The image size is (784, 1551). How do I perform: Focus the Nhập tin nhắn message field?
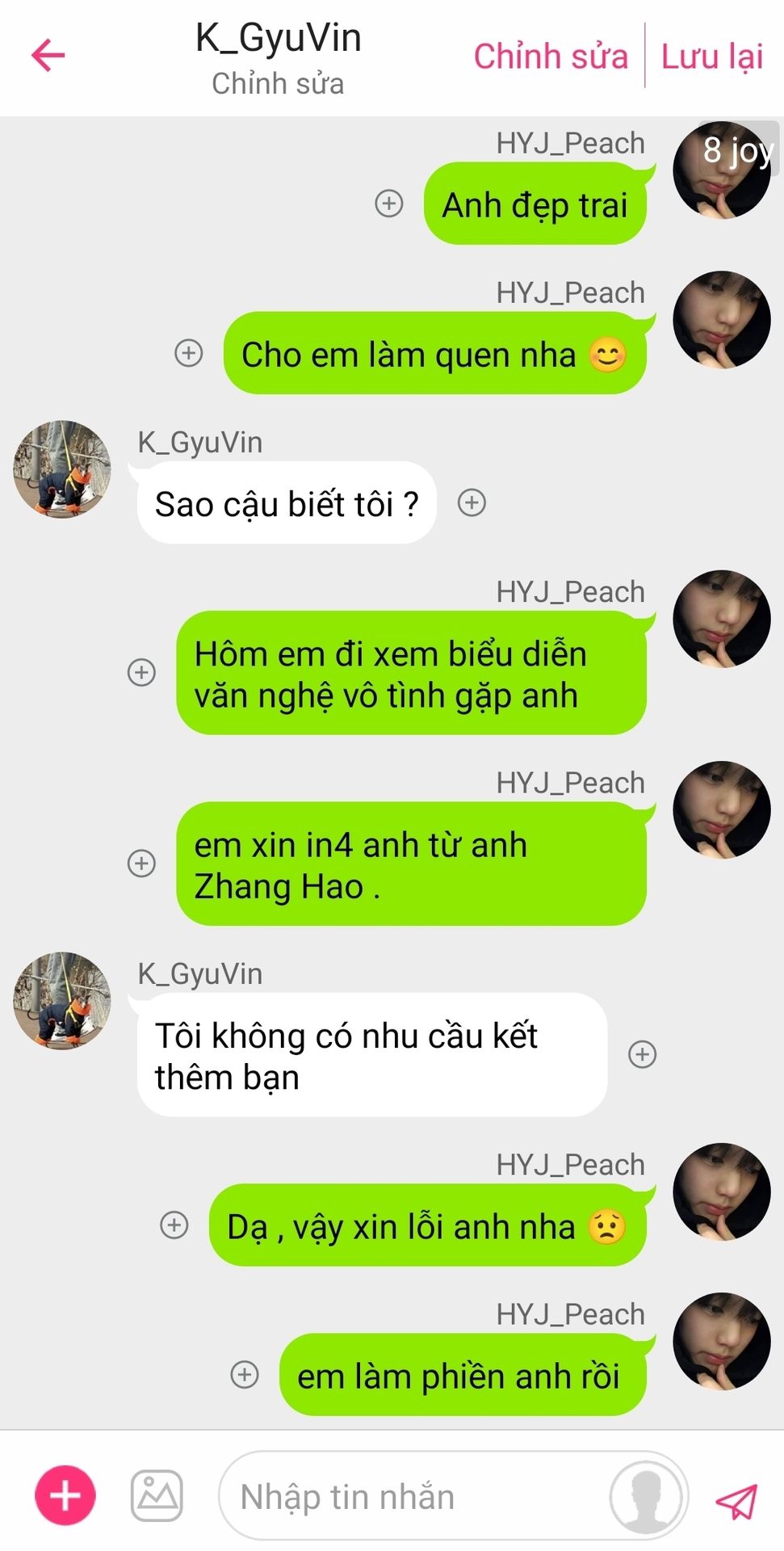tap(404, 1497)
